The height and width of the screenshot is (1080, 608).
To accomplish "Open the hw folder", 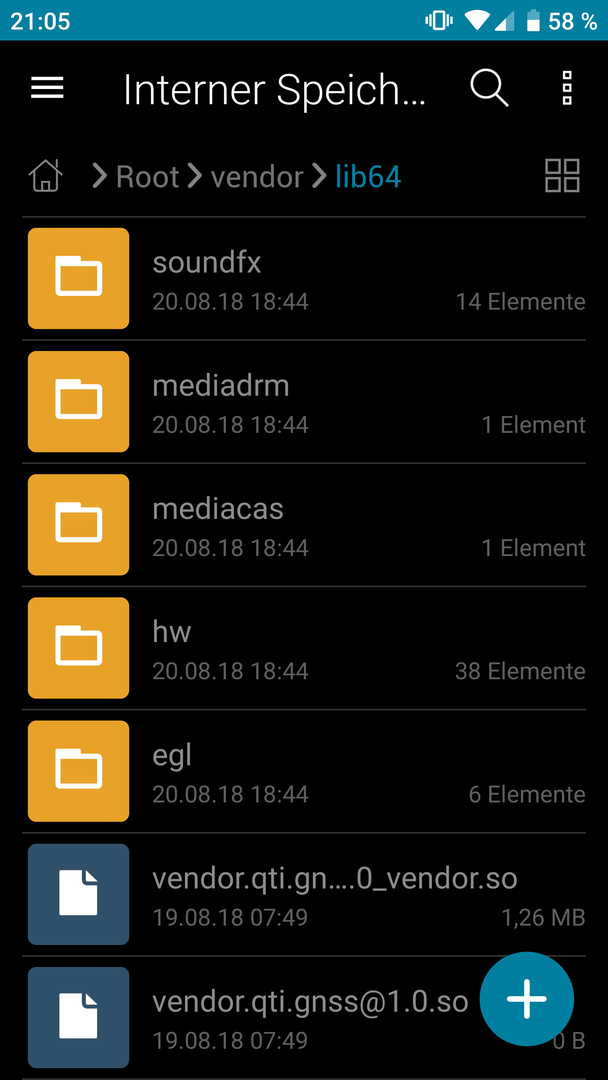I will tap(304, 648).
